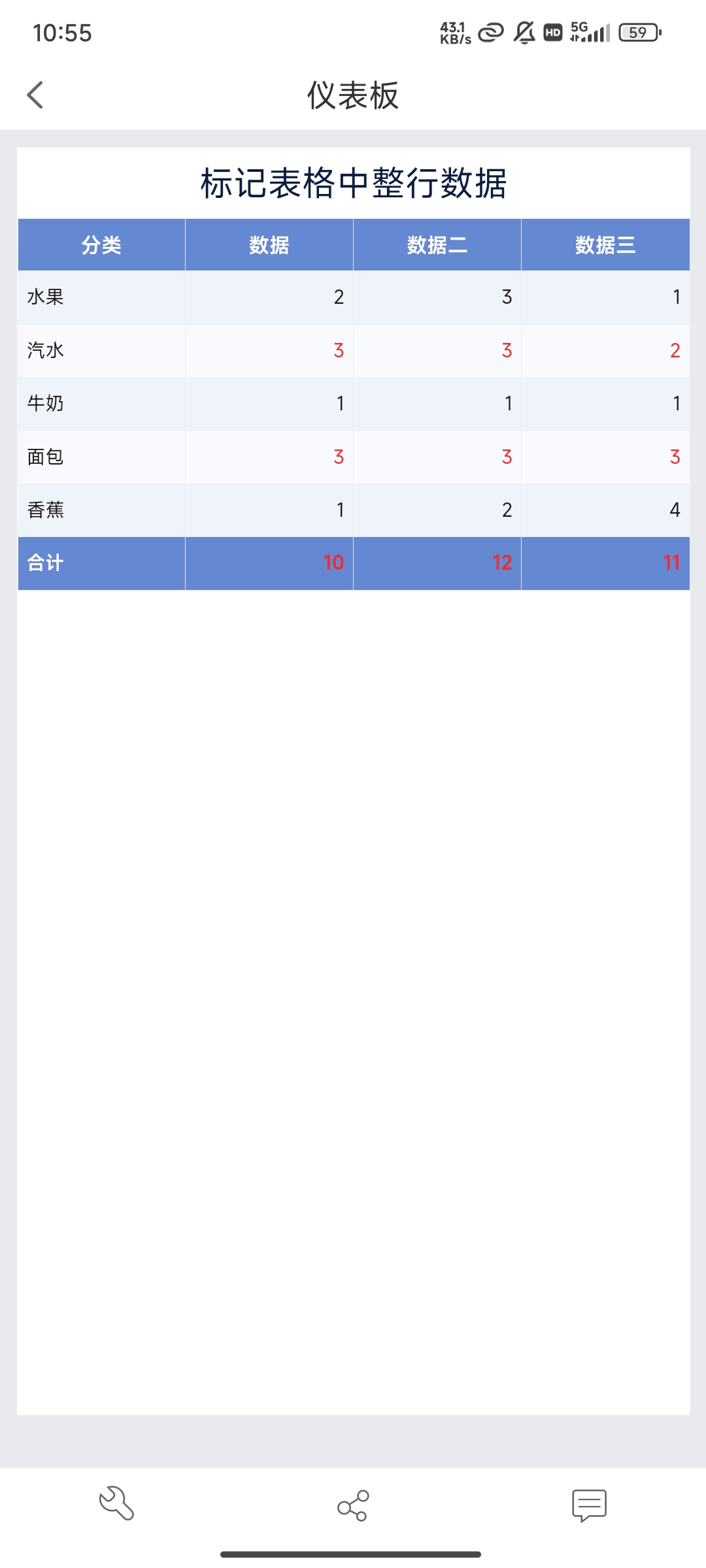
Task: Open the wrench tools icon
Action: click(x=117, y=1504)
